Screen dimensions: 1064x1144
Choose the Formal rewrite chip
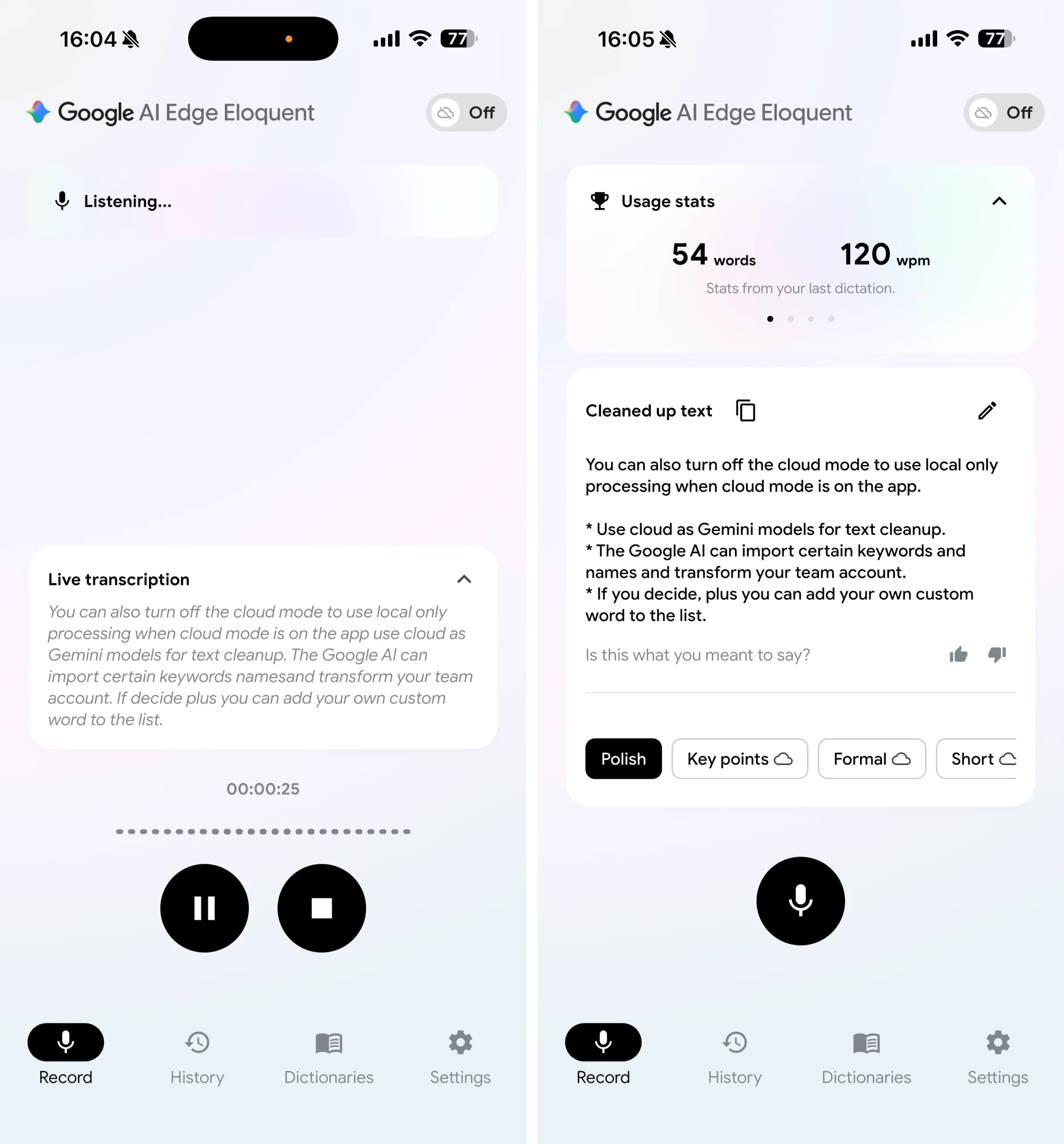tap(871, 758)
